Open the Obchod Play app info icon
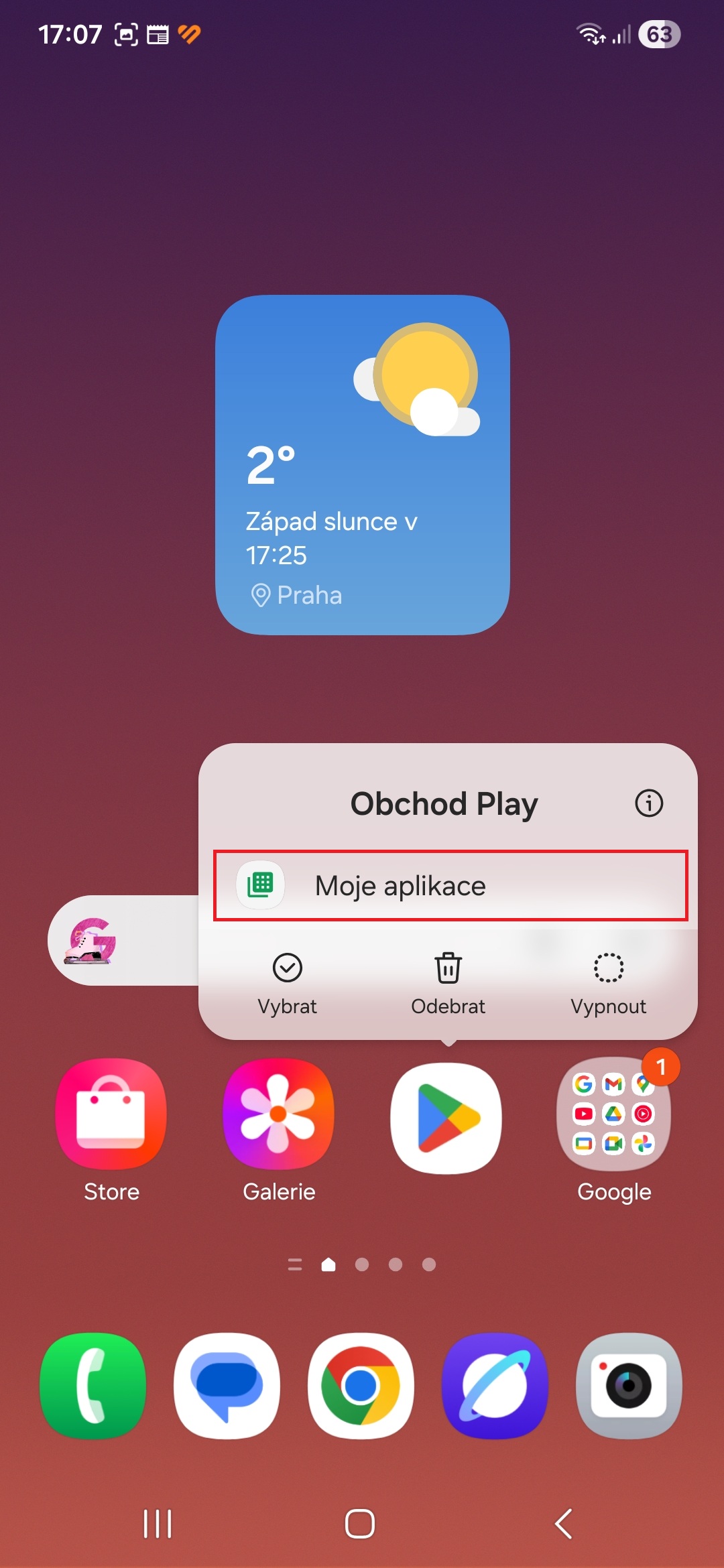 coord(648,803)
